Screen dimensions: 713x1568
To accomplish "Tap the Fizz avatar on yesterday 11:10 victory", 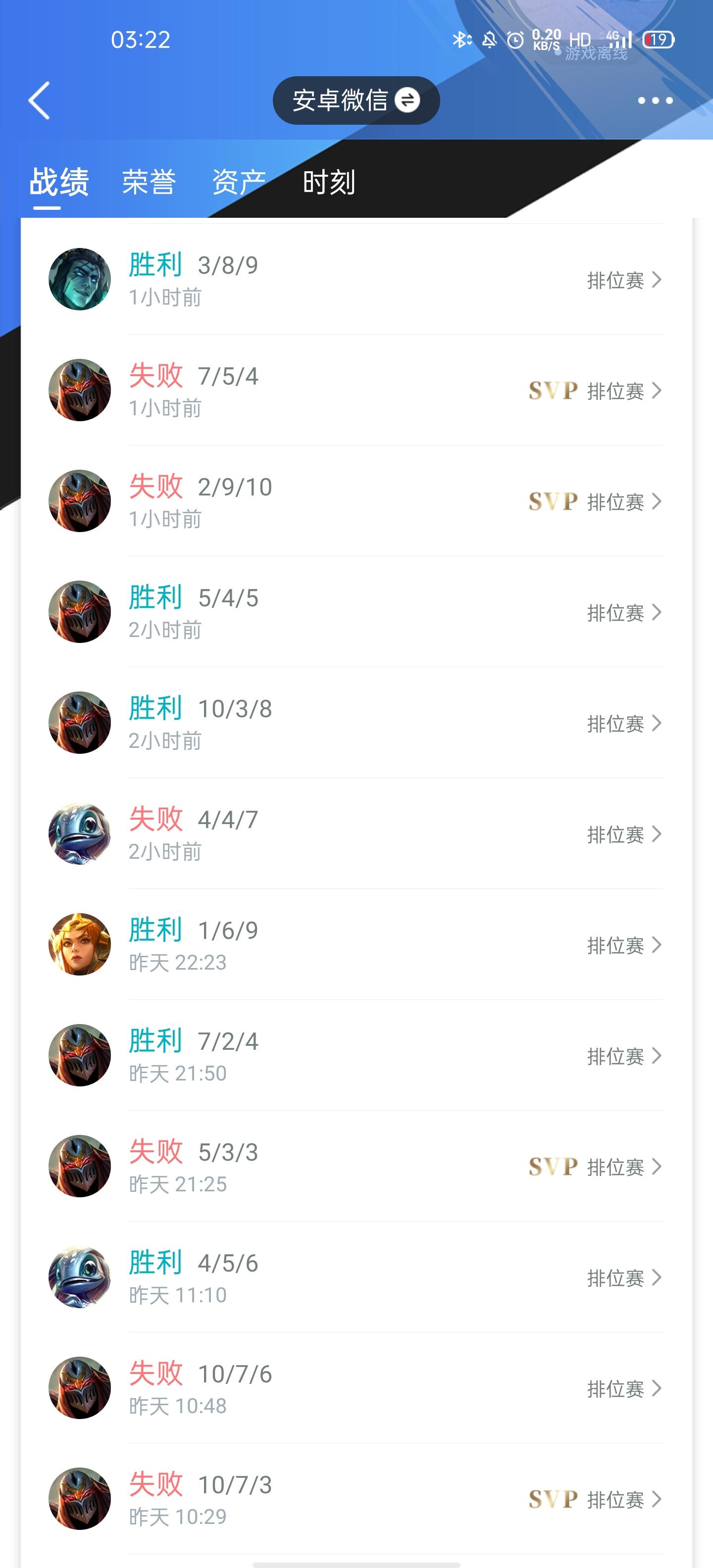I will pyautogui.click(x=79, y=1277).
